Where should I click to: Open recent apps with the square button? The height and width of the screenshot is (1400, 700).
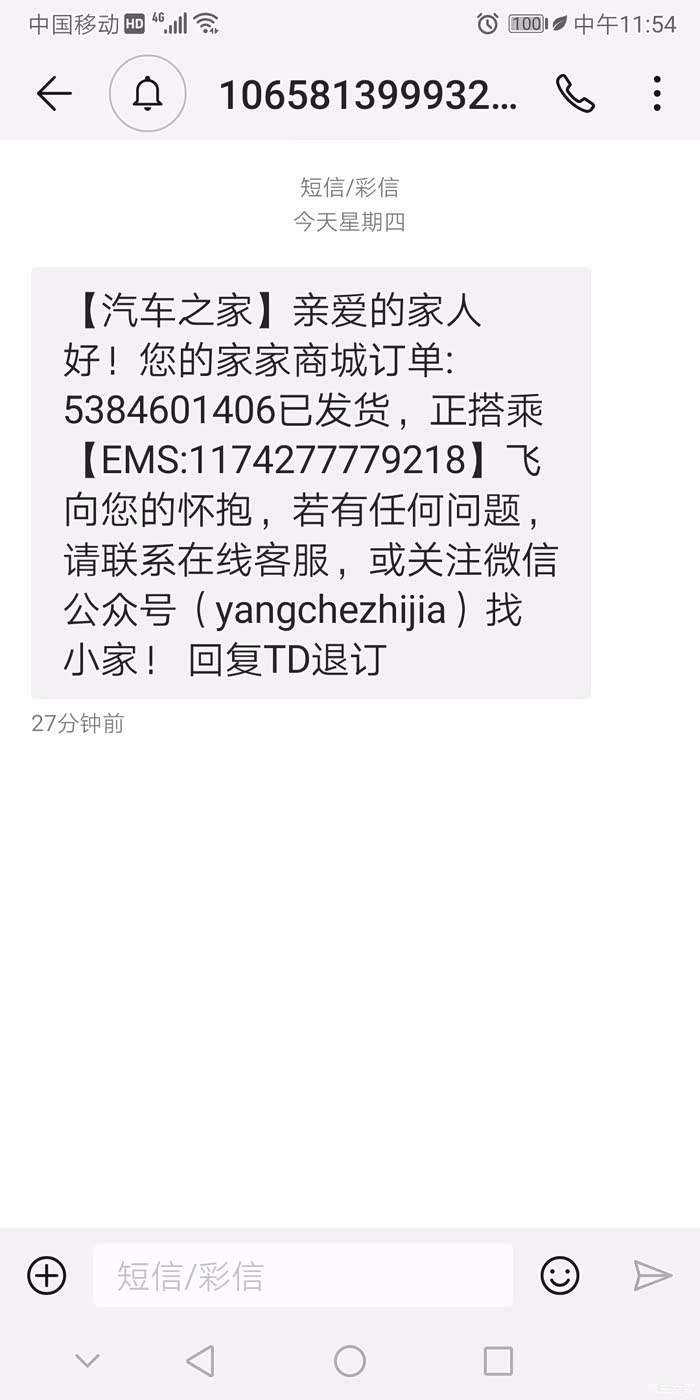(x=498, y=1361)
